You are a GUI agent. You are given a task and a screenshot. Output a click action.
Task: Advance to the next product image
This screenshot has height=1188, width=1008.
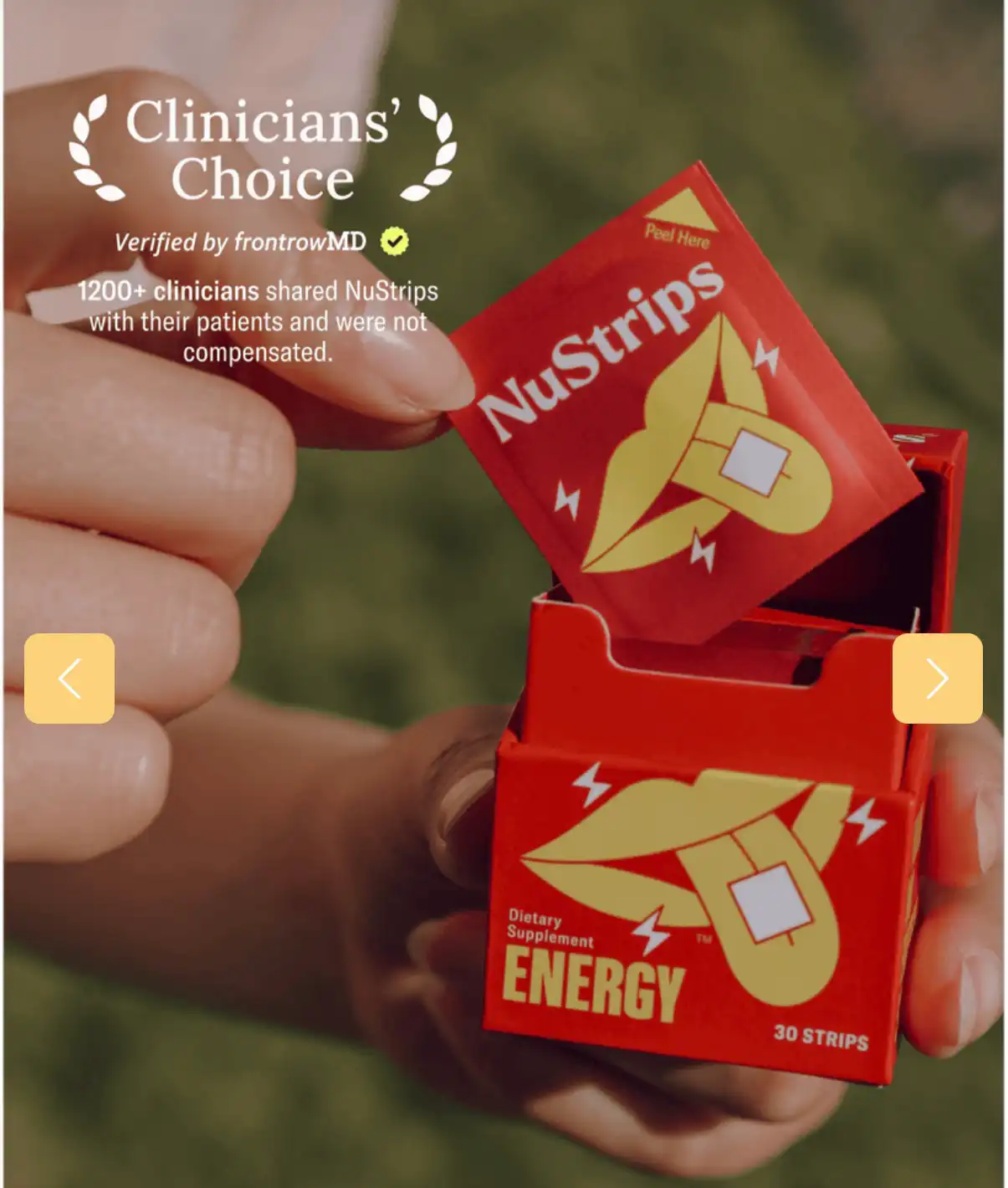click(937, 678)
